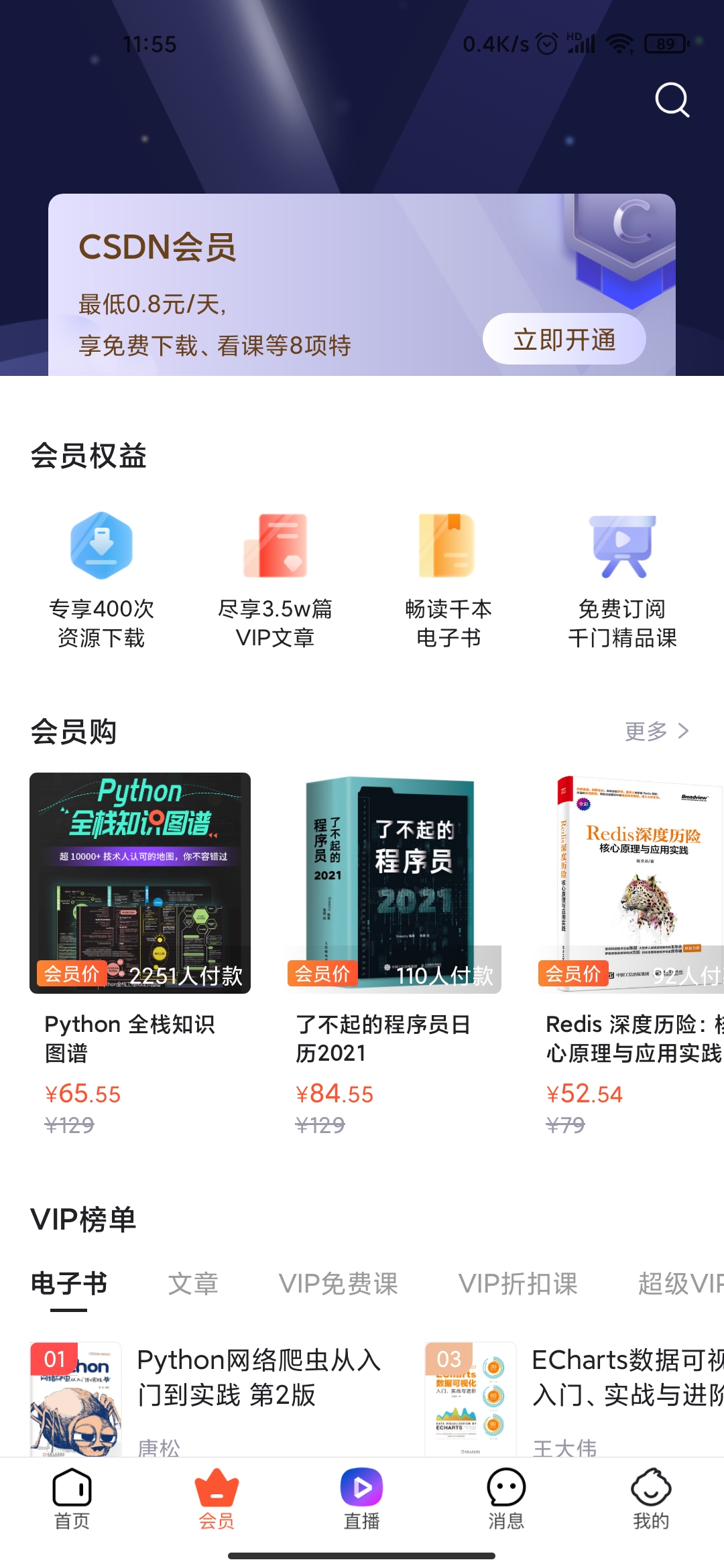This screenshot has height=1568, width=724.
Task: Switch to the VIP折扣课 tab
Action: pyautogui.click(x=518, y=1284)
